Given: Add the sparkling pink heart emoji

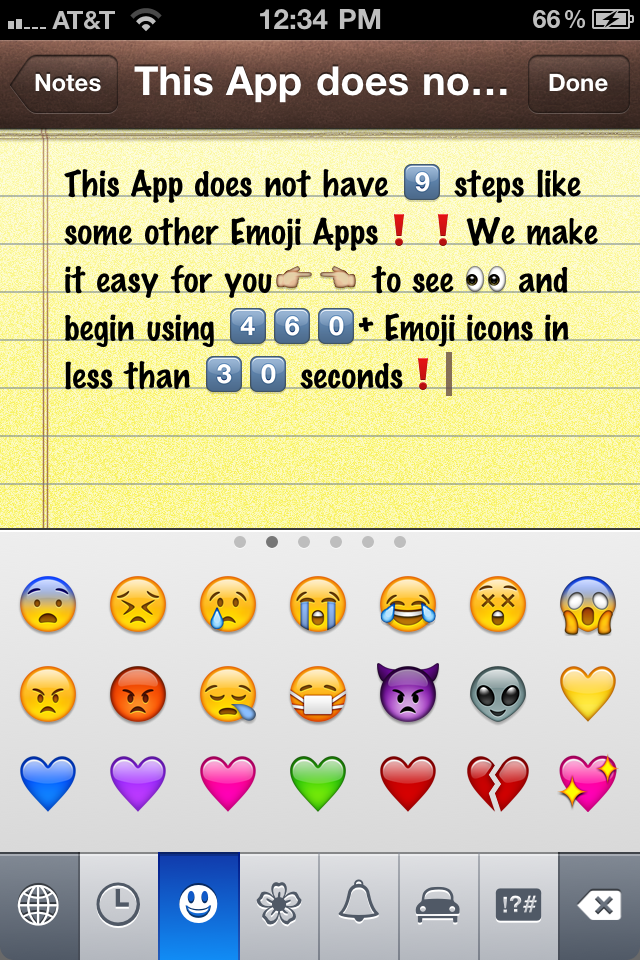Looking at the screenshot, I should (587, 782).
